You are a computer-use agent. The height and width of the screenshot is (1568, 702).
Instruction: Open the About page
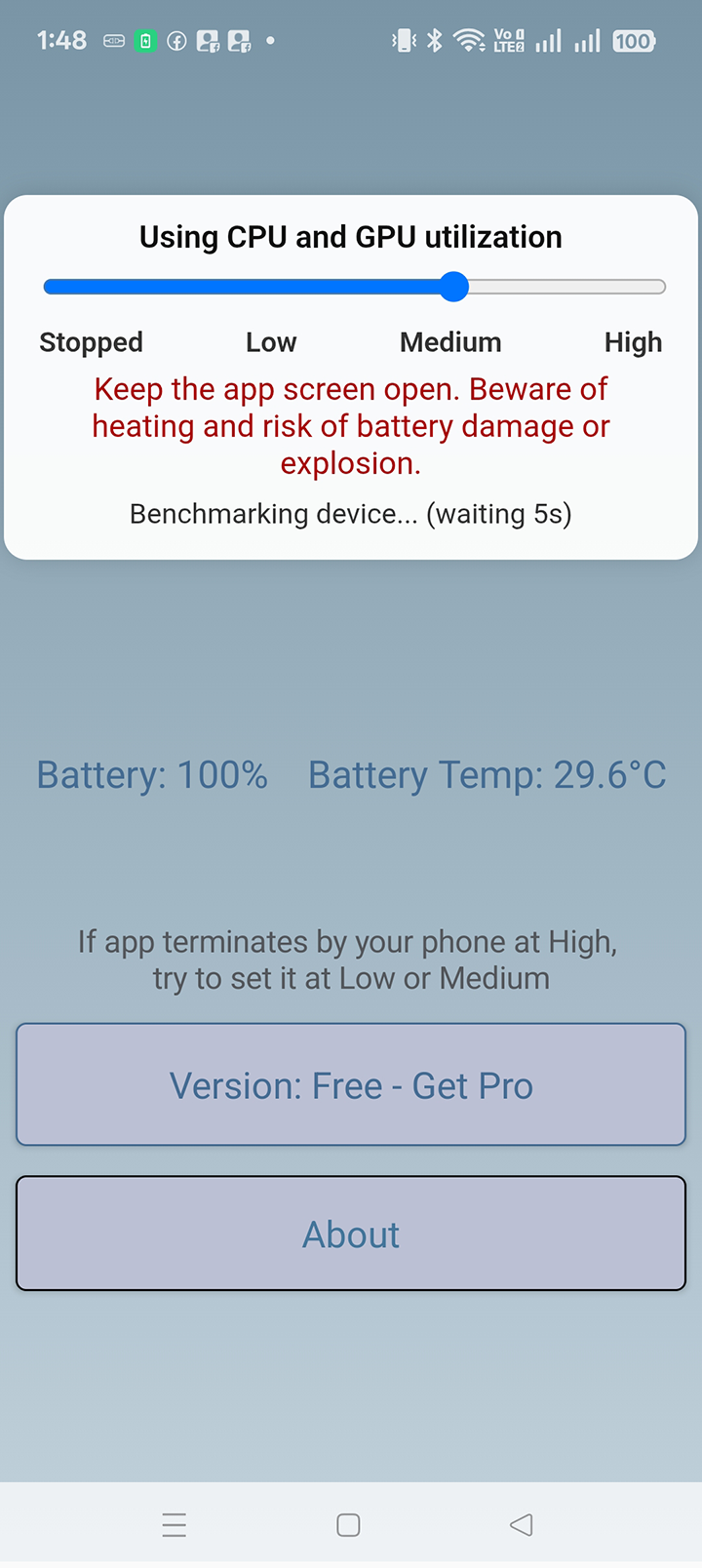pos(351,1234)
